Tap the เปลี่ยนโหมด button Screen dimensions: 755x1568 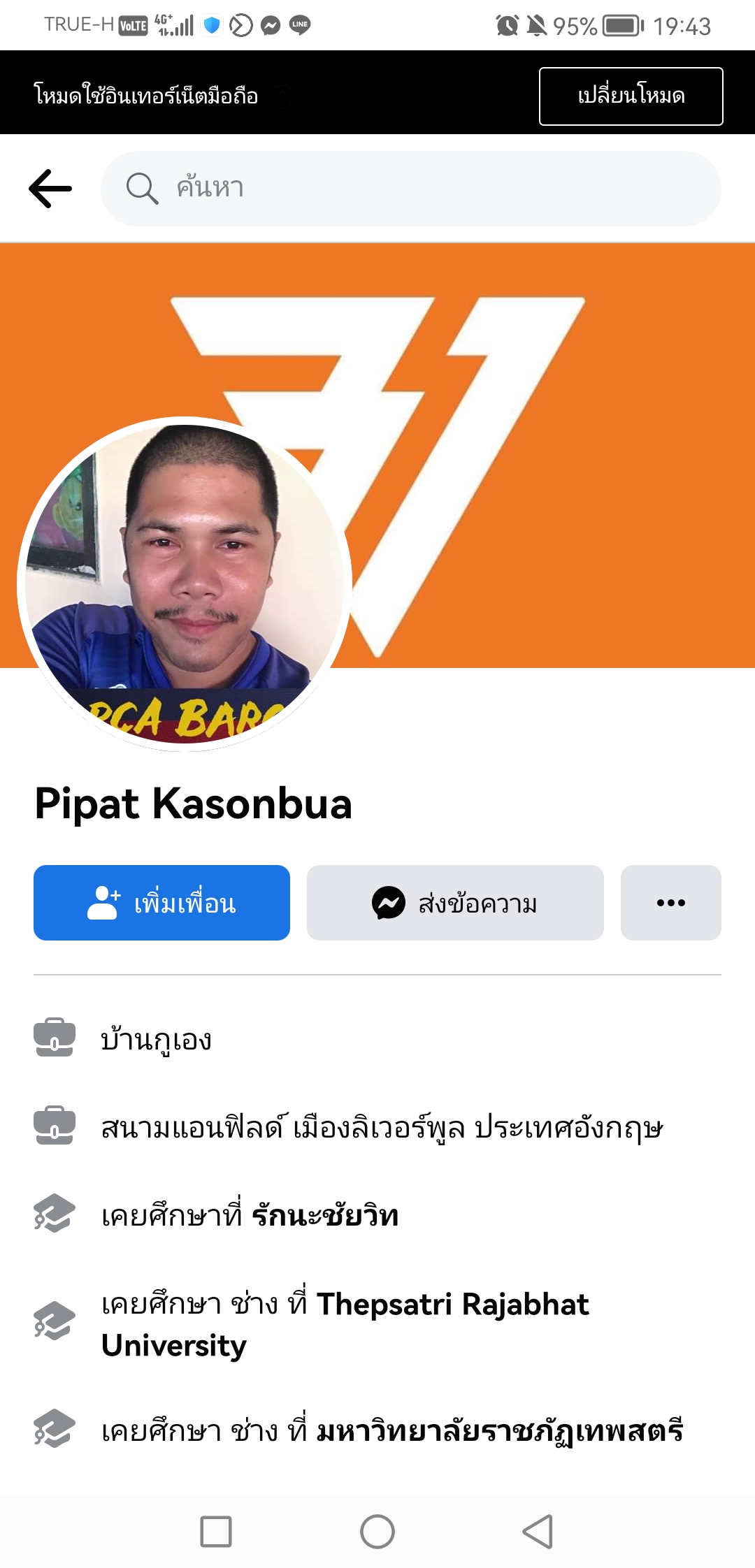pos(631,96)
